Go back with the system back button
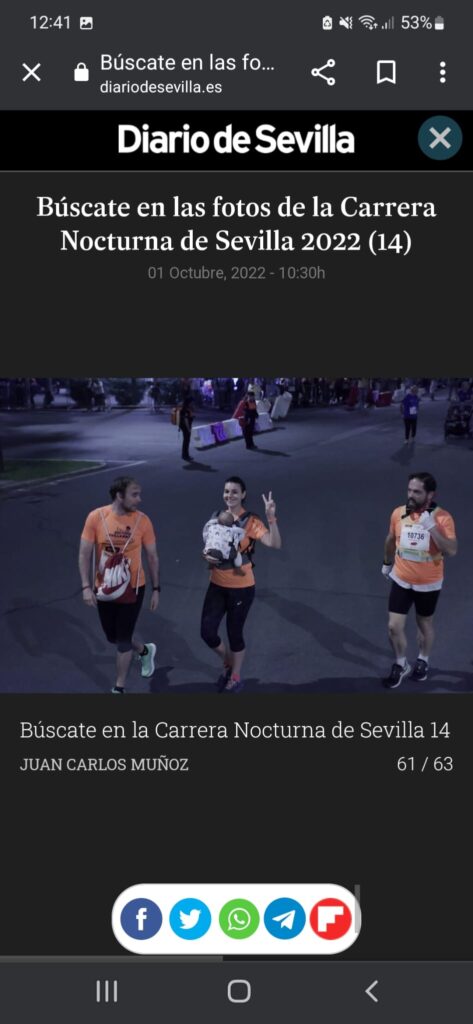The height and width of the screenshot is (1024, 473). point(371,991)
